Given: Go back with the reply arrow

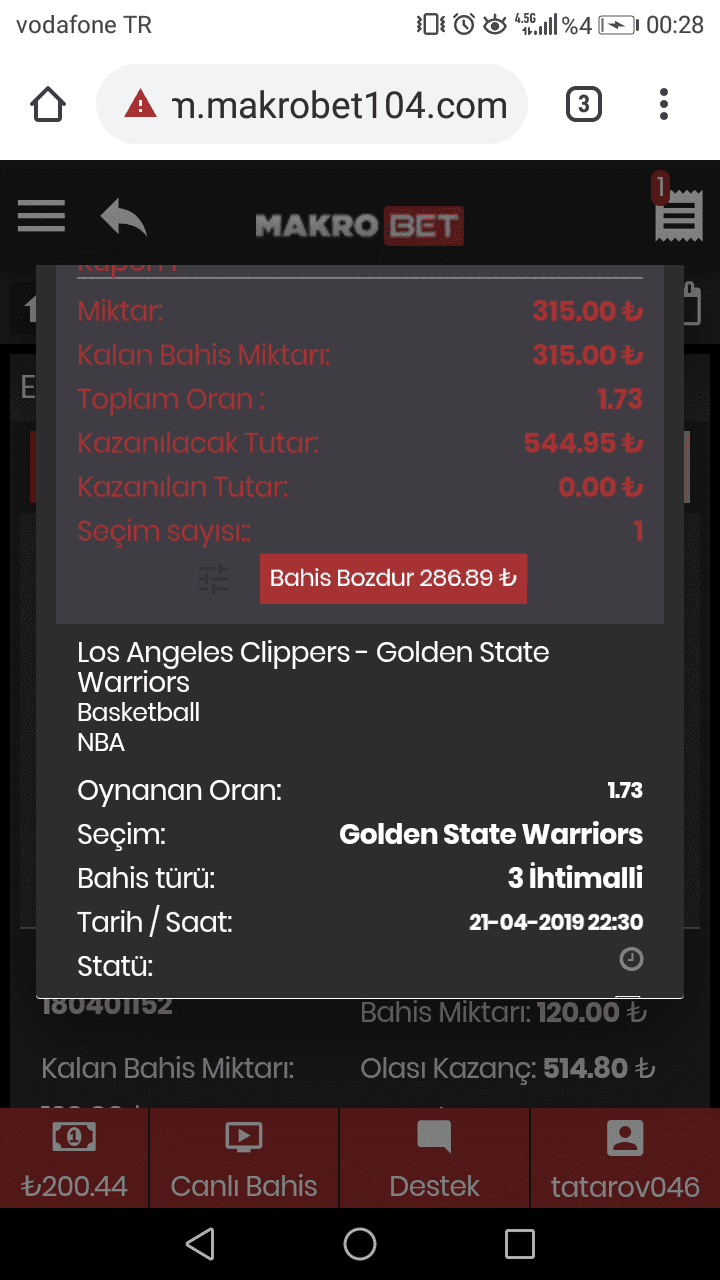Looking at the screenshot, I should (124, 217).
